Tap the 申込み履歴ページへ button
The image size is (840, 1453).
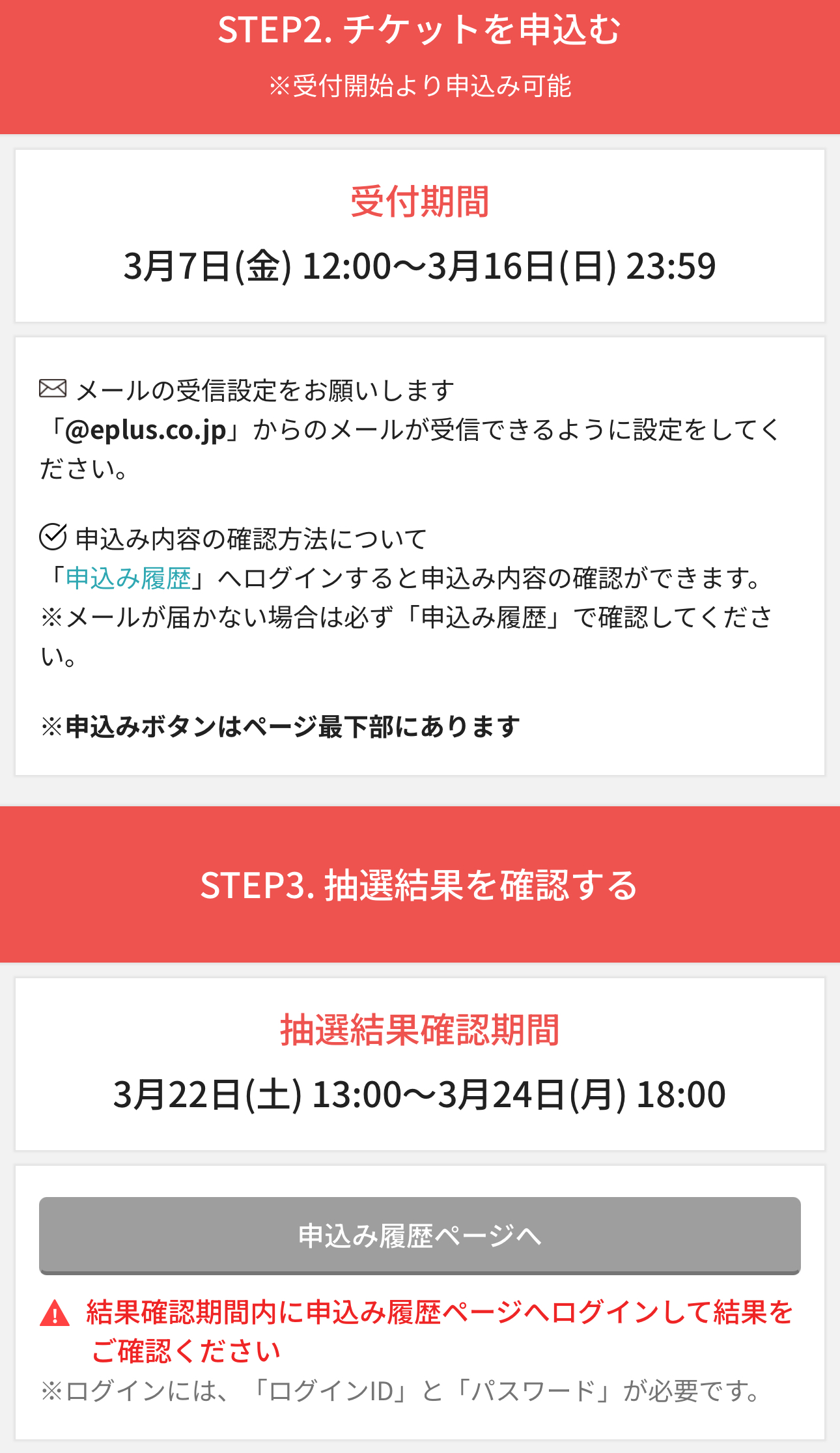pyautogui.click(x=419, y=1235)
